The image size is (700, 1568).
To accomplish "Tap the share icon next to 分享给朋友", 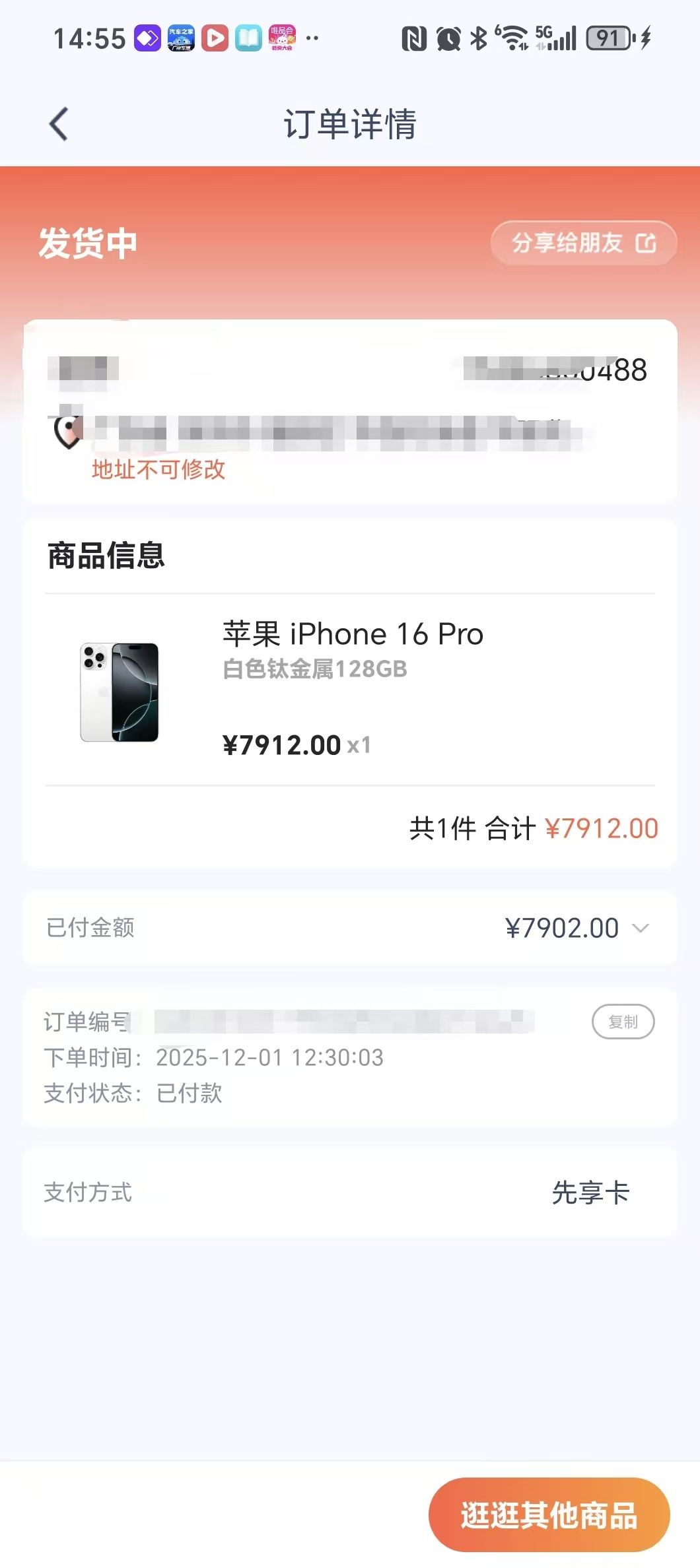I will [645, 243].
